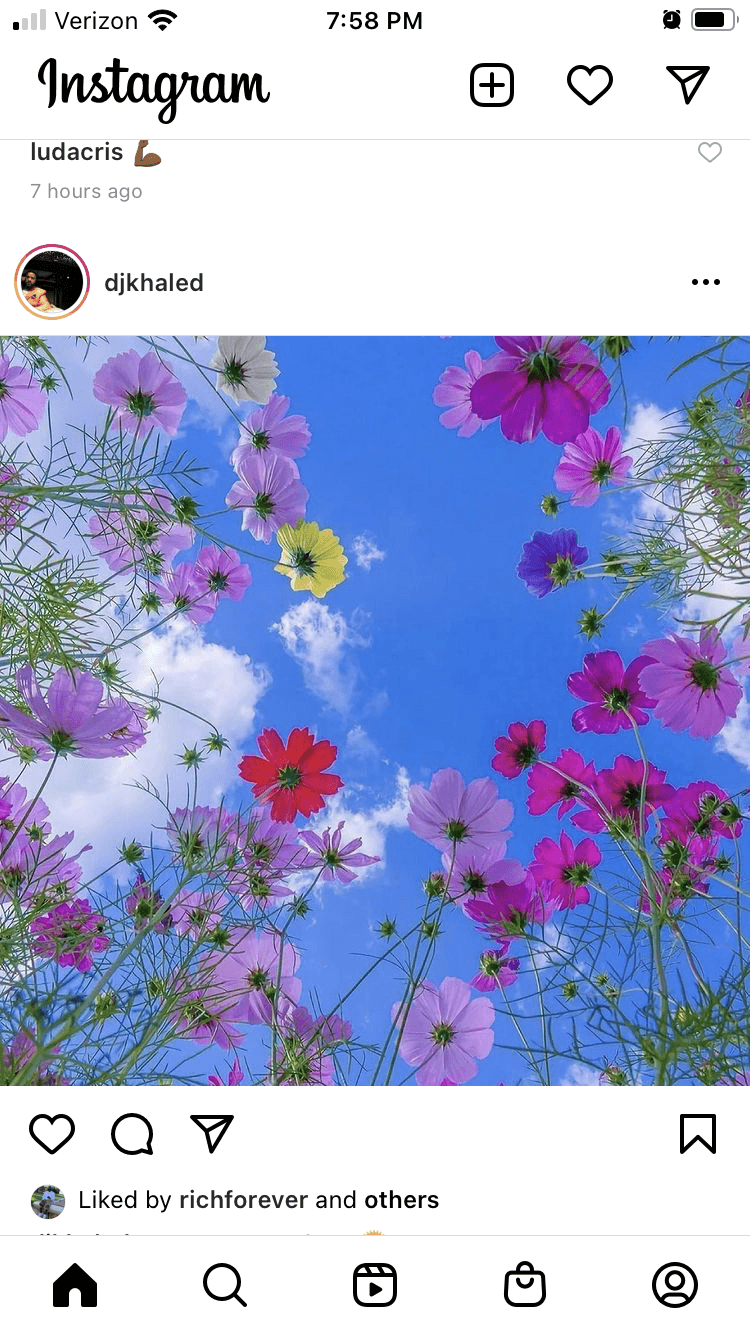Create a new post with the plus icon
This screenshot has height=1334, width=750.
click(492, 85)
